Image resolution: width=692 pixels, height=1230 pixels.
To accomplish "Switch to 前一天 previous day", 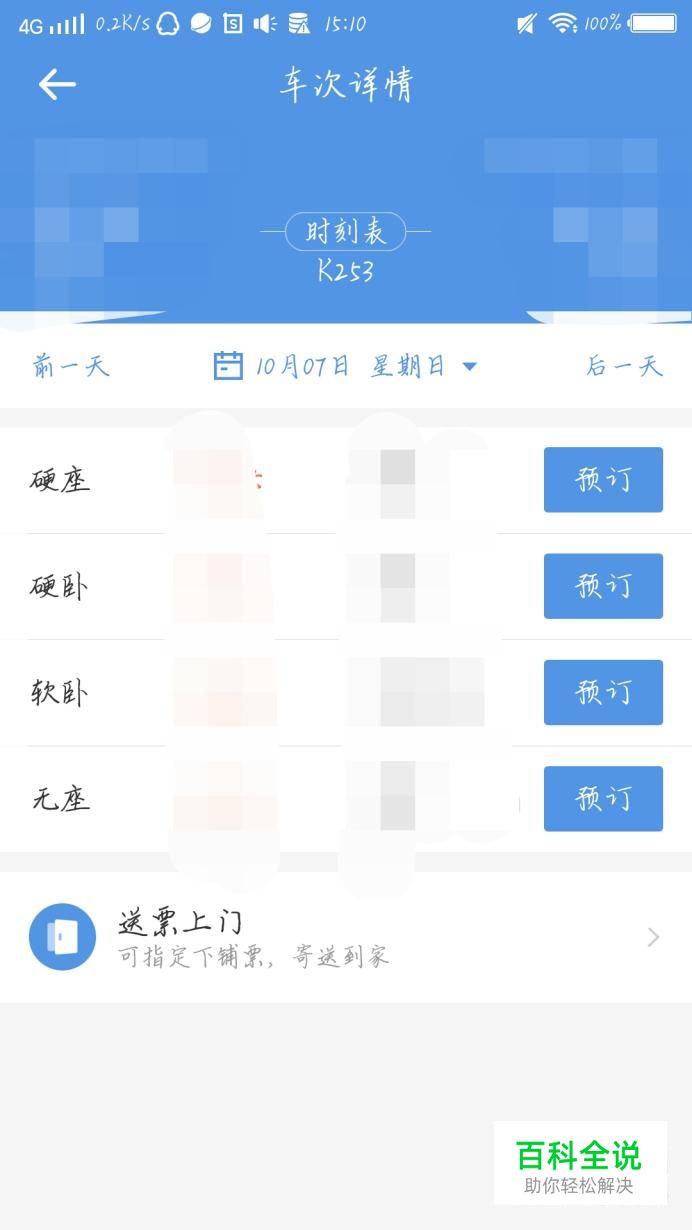I will coord(70,366).
